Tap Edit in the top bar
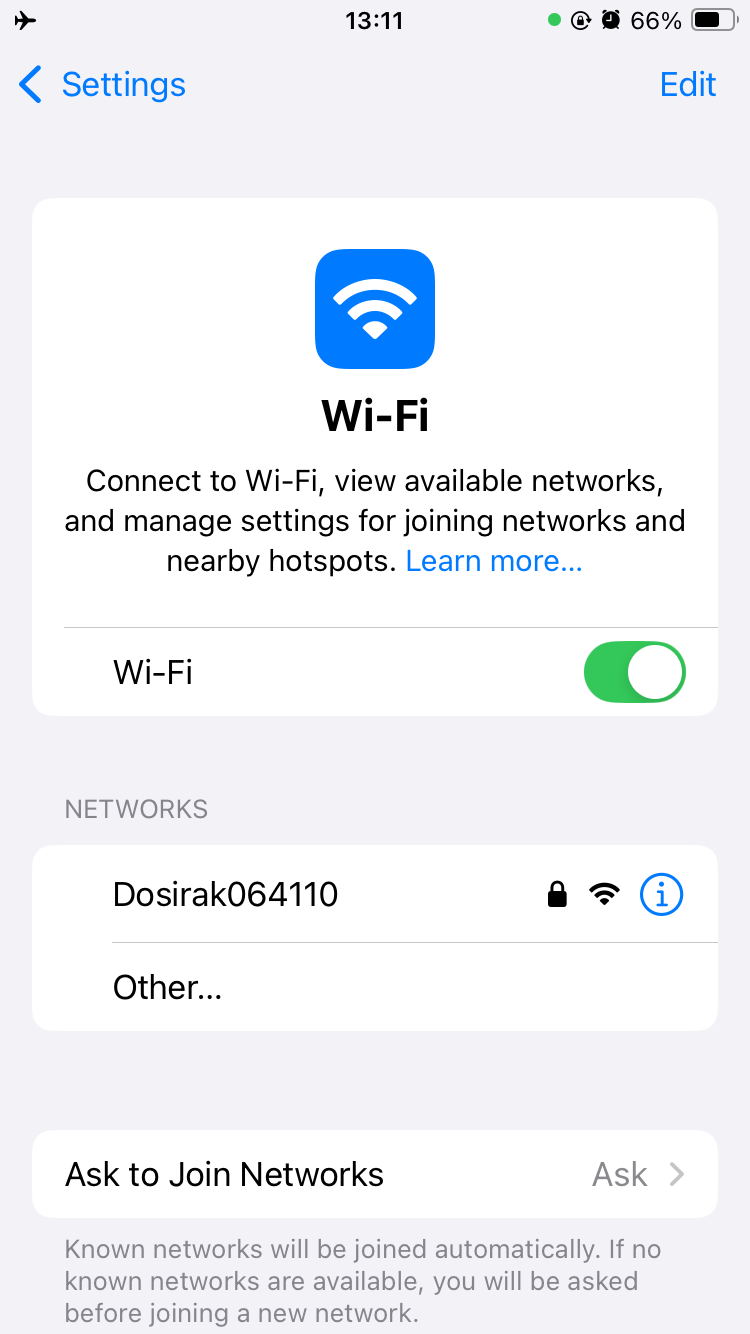Viewport: 750px width, 1334px height. tap(688, 85)
